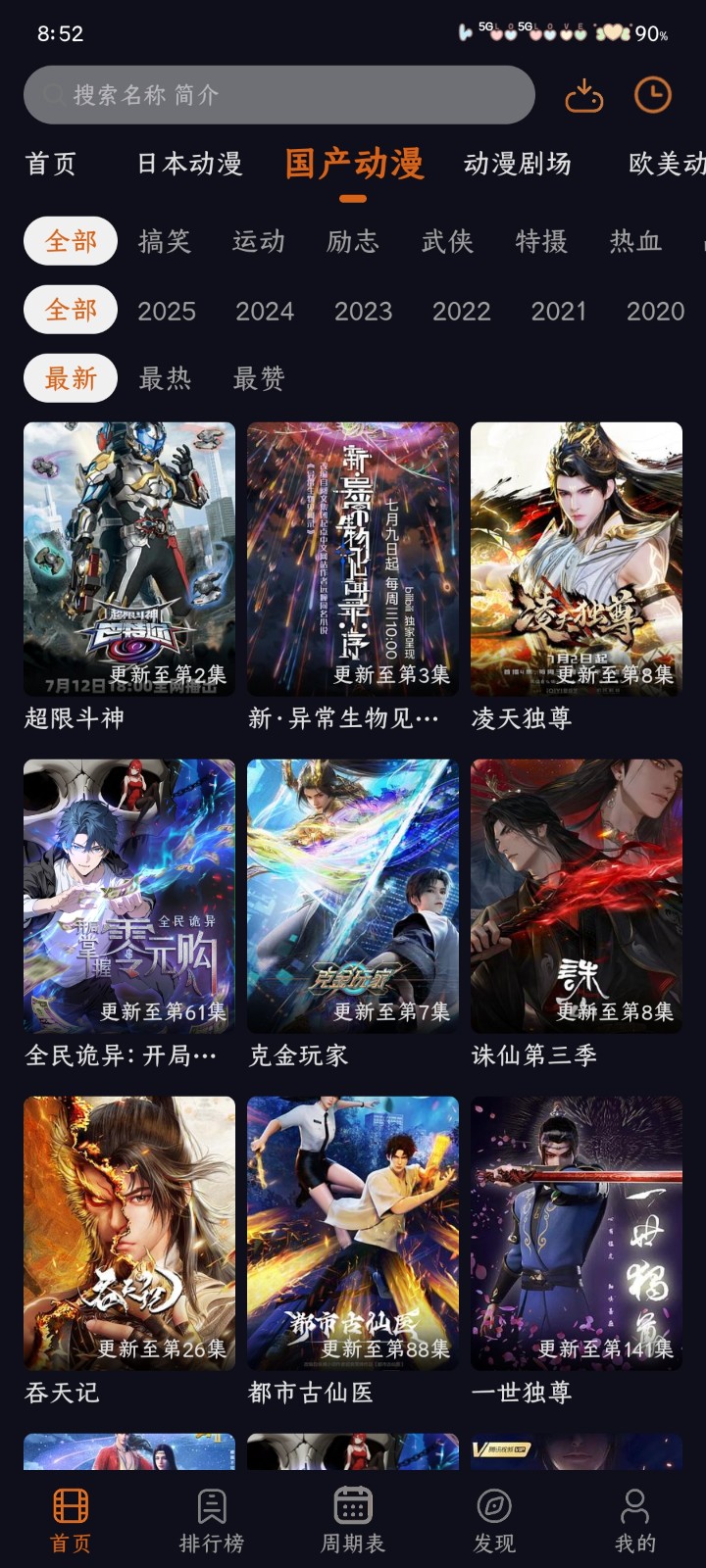706x1568 pixels.
Task: Open viewing history via clock icon
Action: click(651, 95)
